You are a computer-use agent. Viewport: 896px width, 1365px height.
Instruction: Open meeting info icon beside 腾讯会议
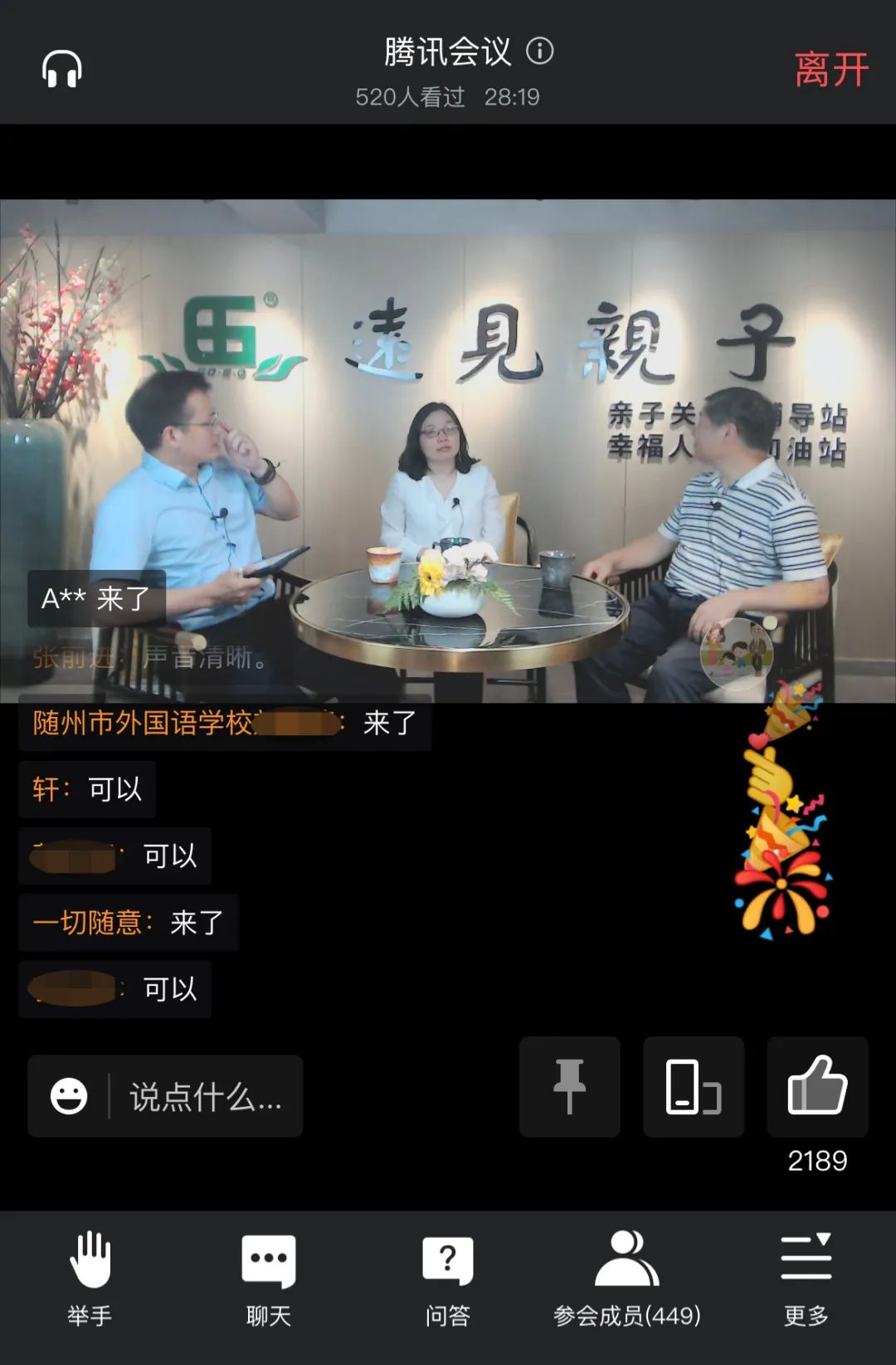pyautogui.click(x=540, y=51)
